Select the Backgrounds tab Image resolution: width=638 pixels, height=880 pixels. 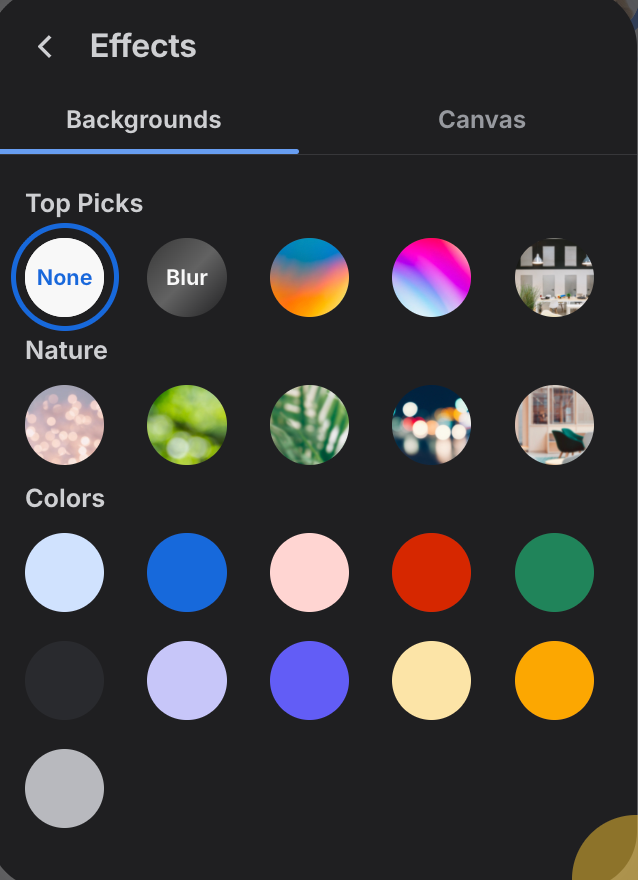pos(143,120)
